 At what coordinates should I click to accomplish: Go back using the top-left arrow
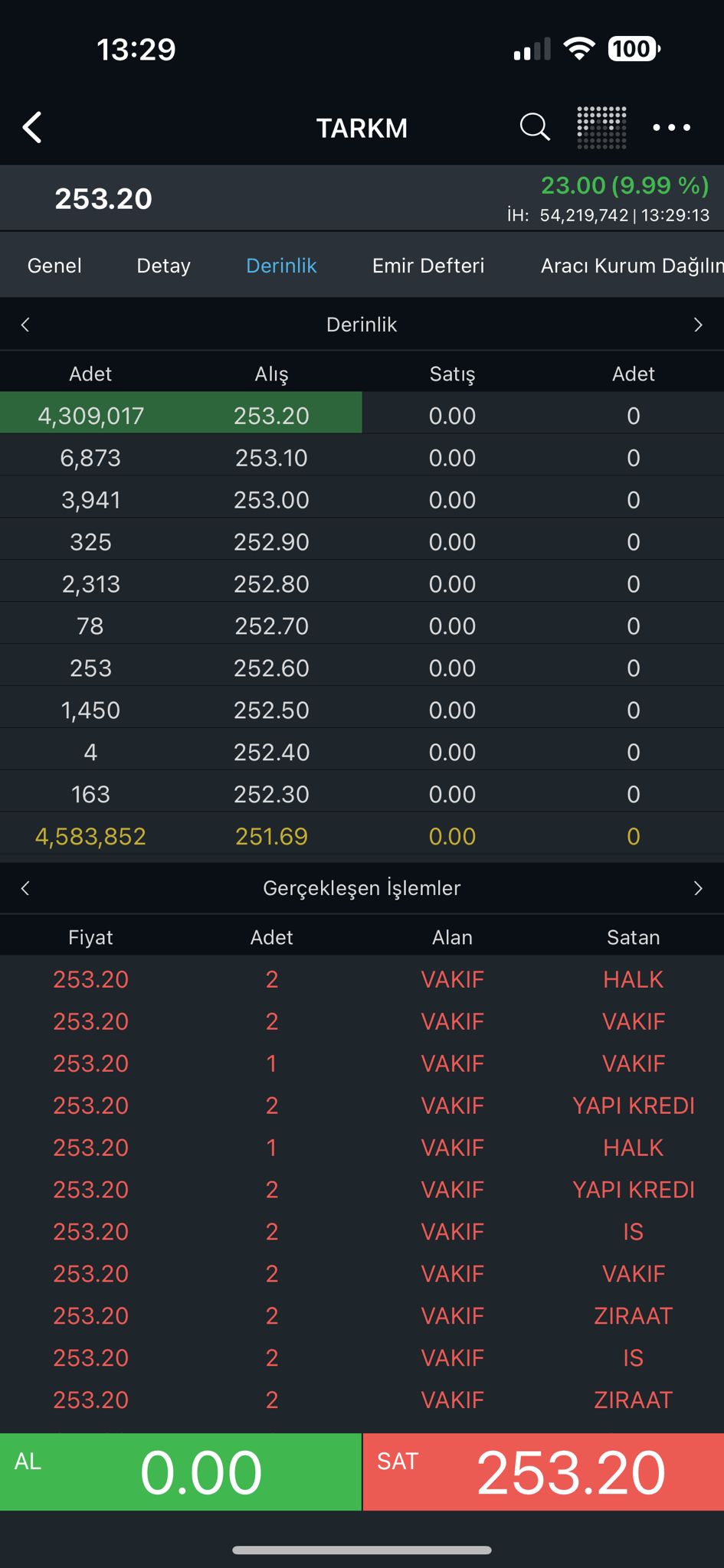32,127
